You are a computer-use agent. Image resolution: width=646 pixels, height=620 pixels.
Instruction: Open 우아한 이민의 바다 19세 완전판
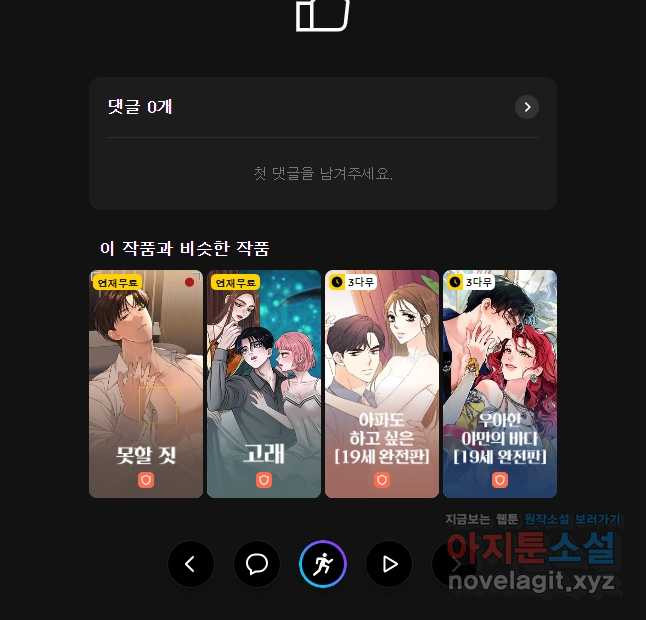click(x=500, y=384)
